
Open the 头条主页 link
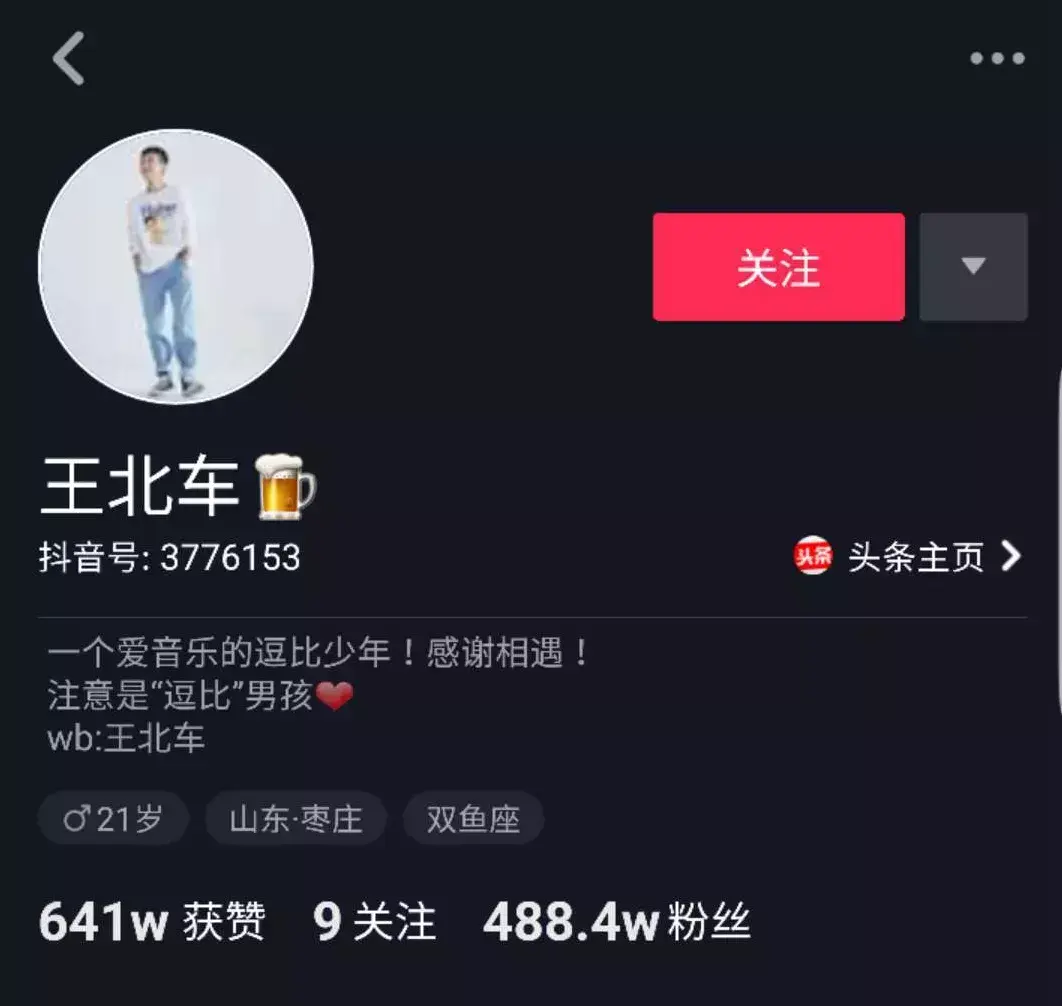coord(908,557)
